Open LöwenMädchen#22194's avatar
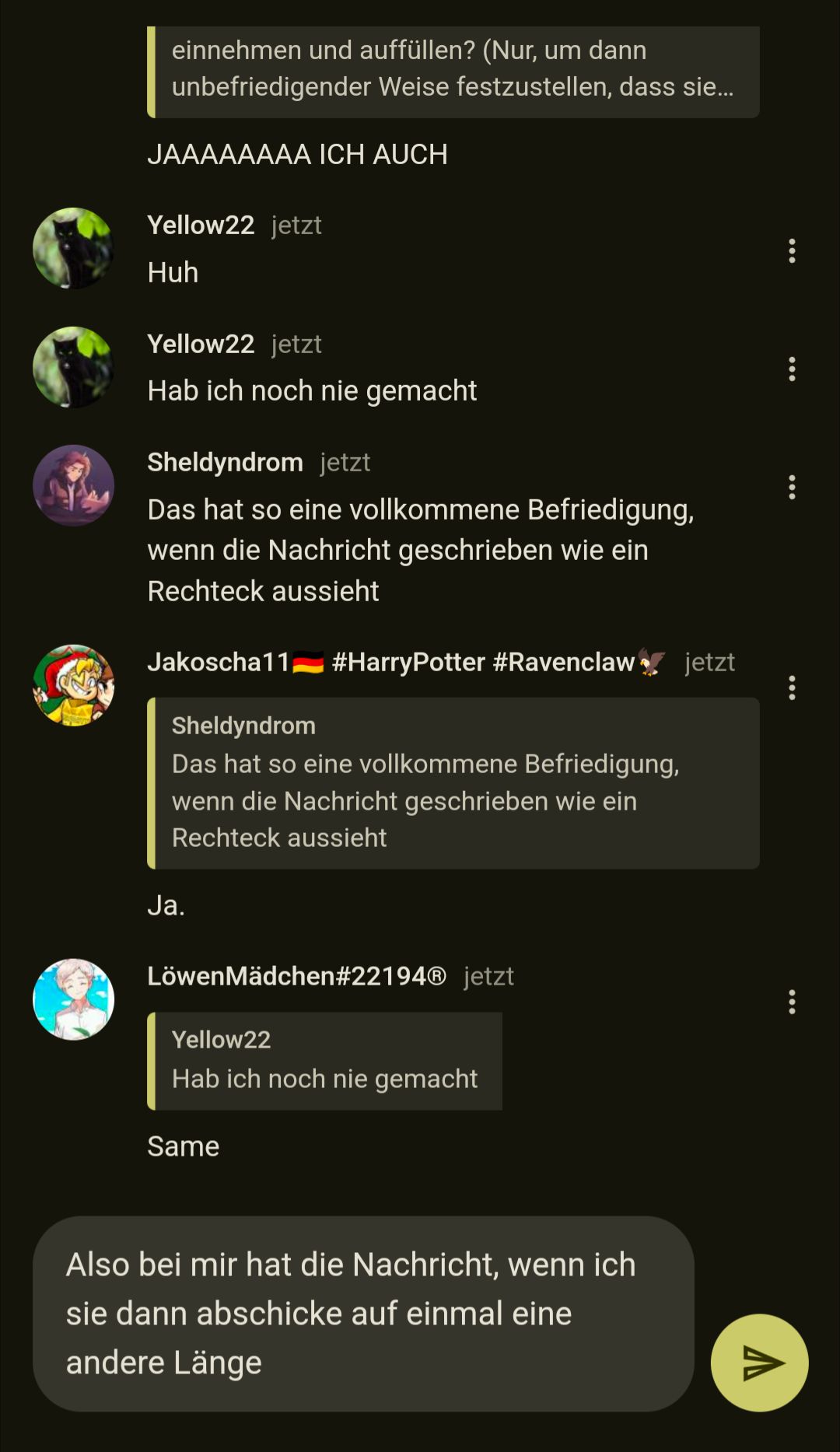Viewport: 840px width, 1452px height. click(73, 999)
